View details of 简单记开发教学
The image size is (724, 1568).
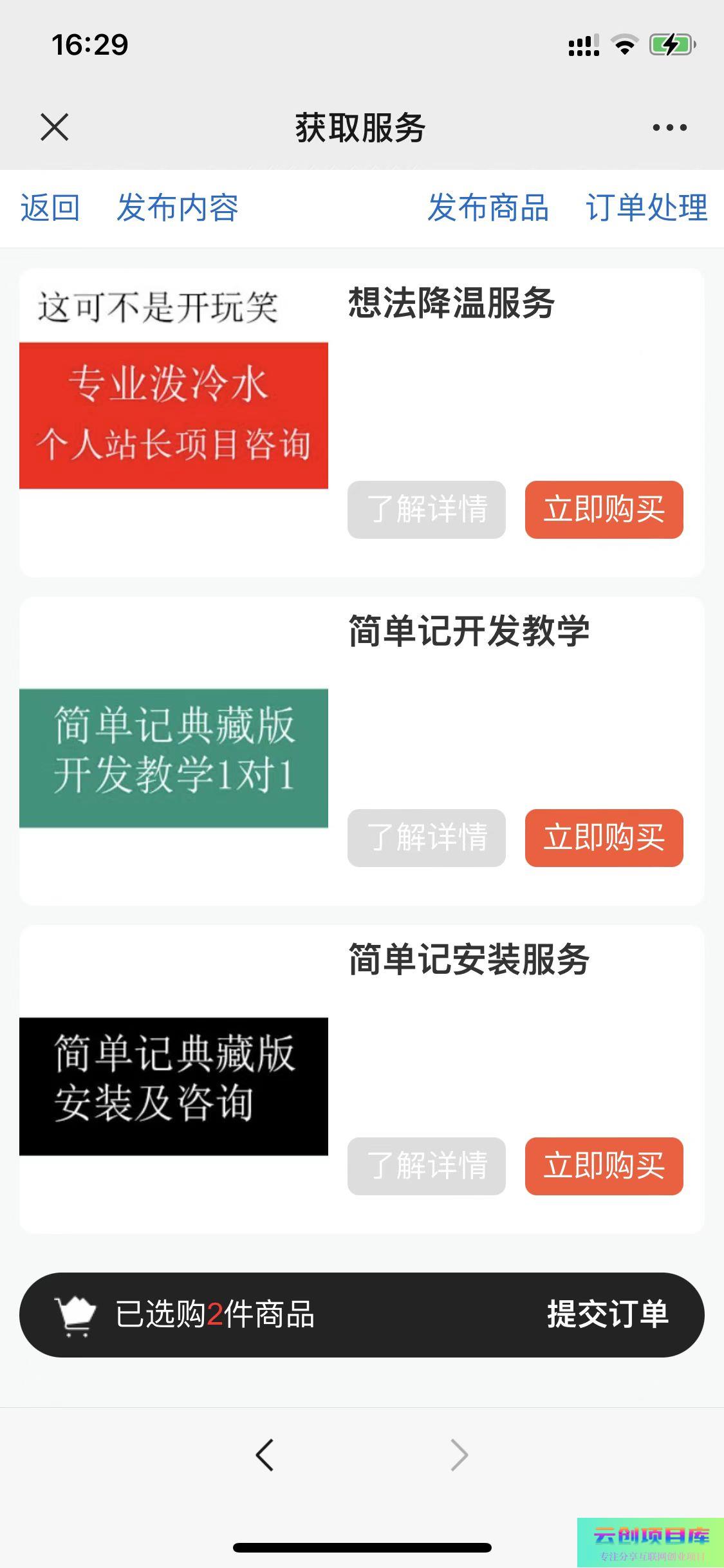426,837
